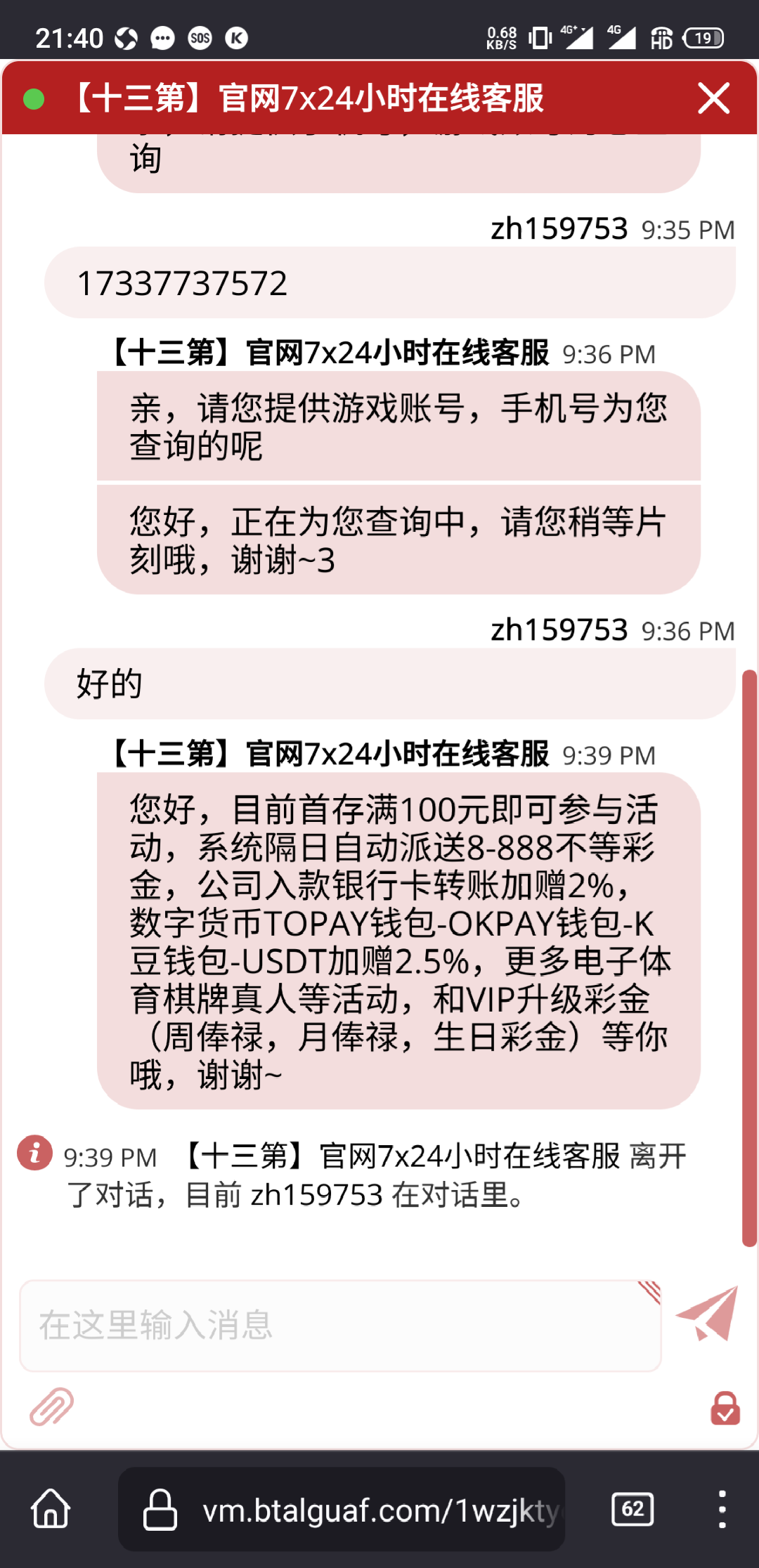Show the 62 open browser tabs
Screen dimensions: 759x1568
pos(632,1509)
